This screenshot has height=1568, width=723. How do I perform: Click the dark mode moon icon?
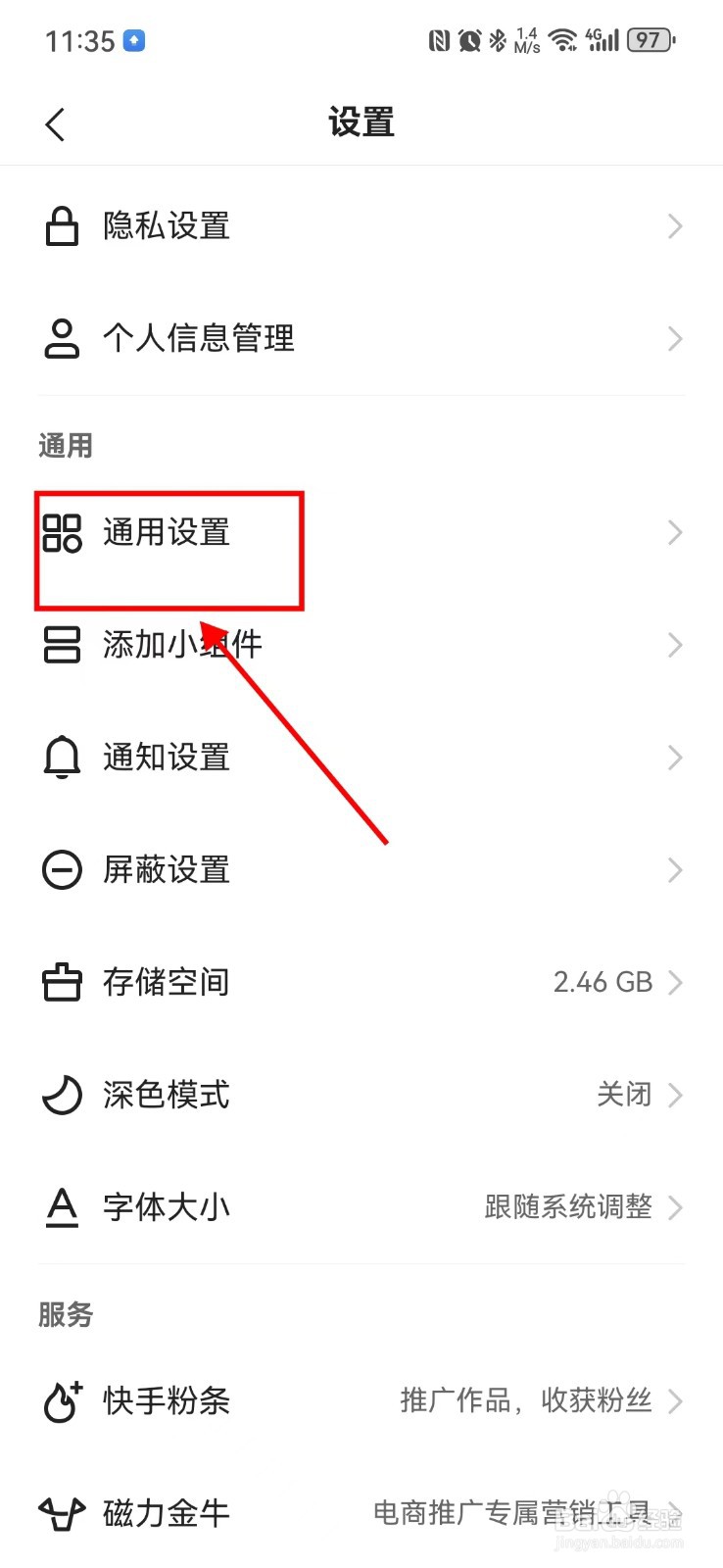(x=62, y=1096)
